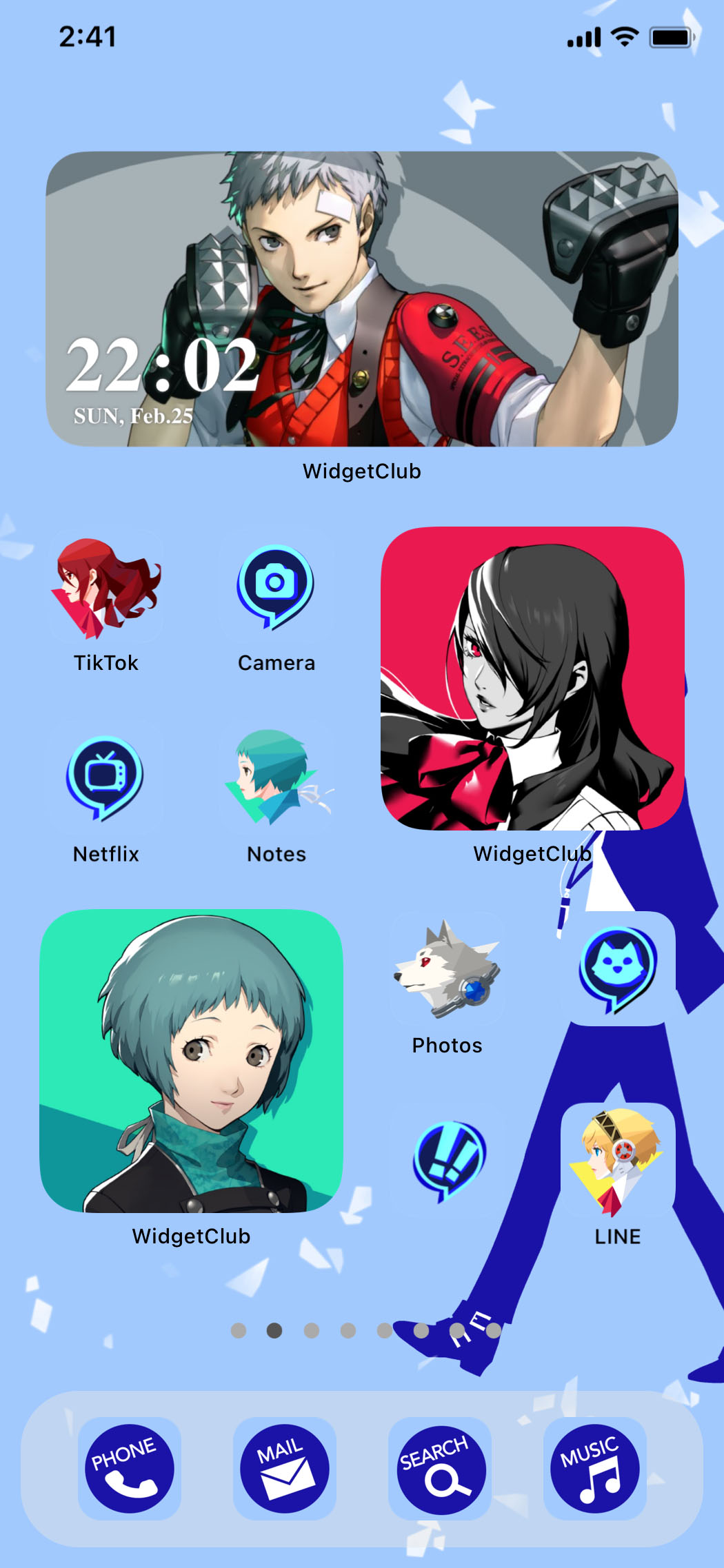Tap the Search dock icon

(x=439, y=1468)
